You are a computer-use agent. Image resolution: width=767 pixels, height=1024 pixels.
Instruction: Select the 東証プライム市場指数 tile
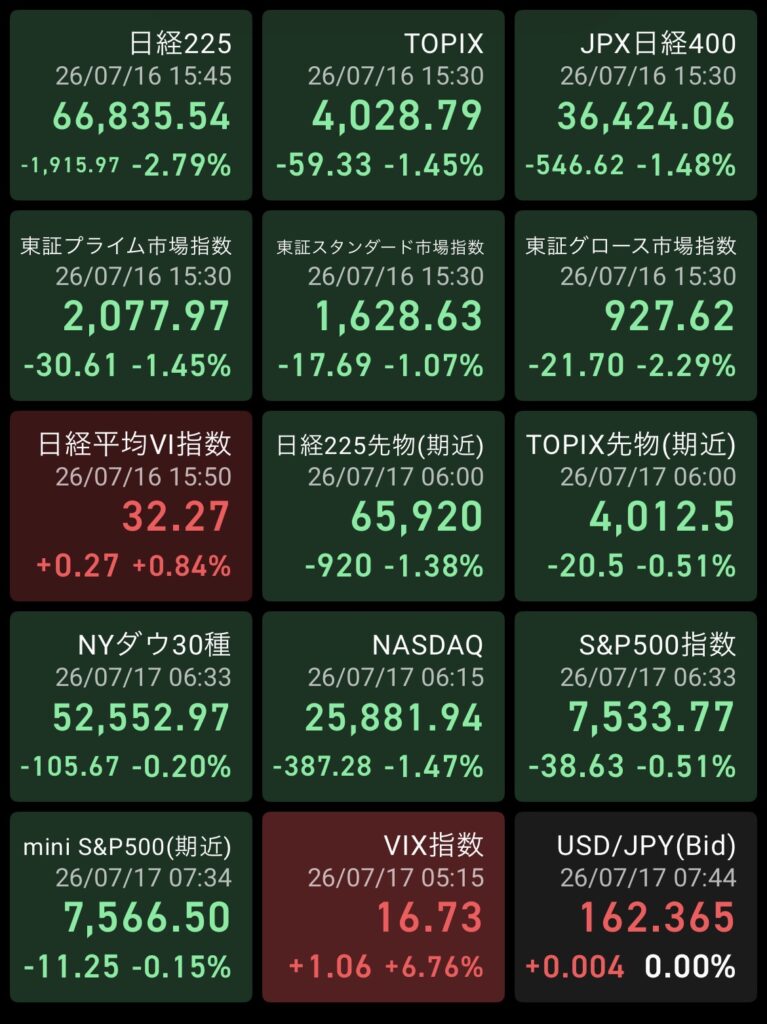131,306
